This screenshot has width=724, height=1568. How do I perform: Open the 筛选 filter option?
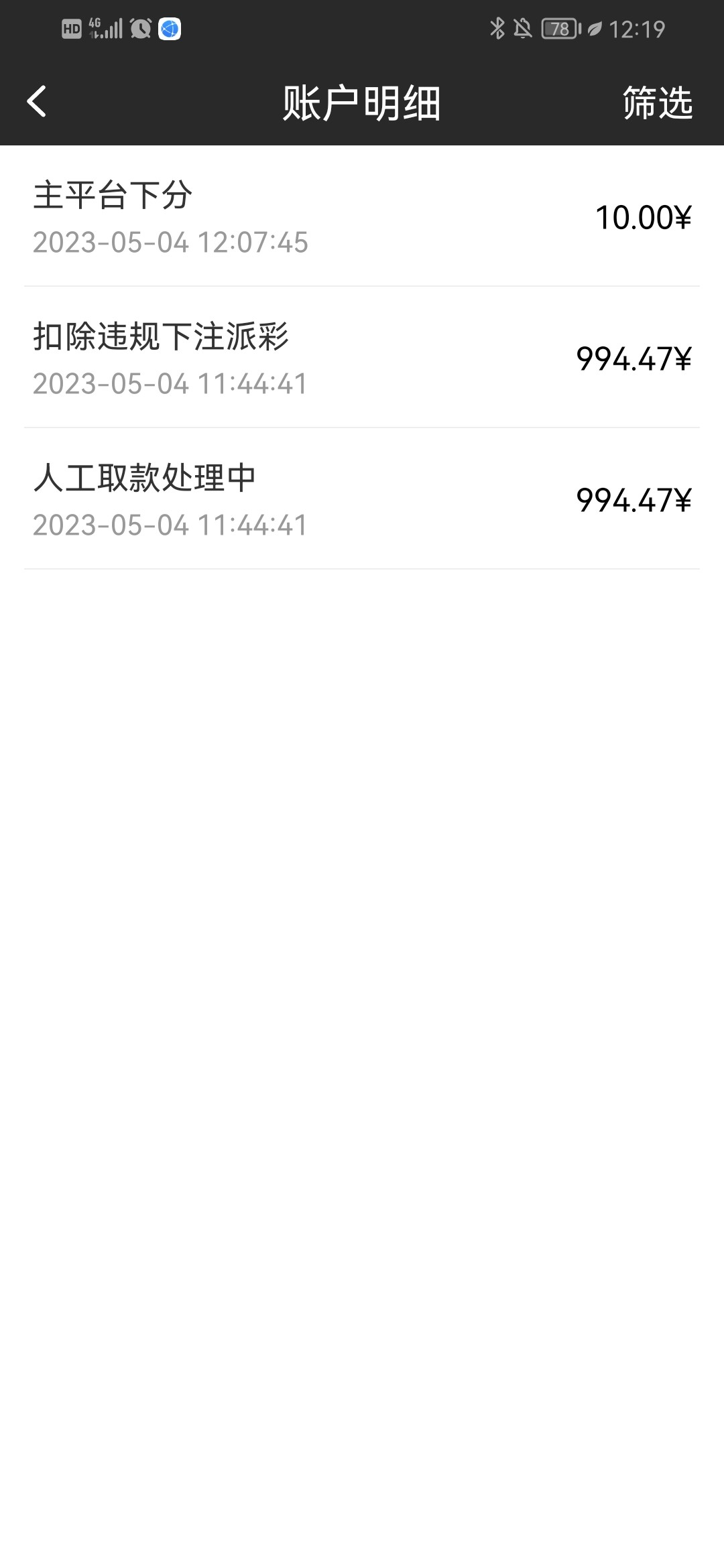[657, 103]
